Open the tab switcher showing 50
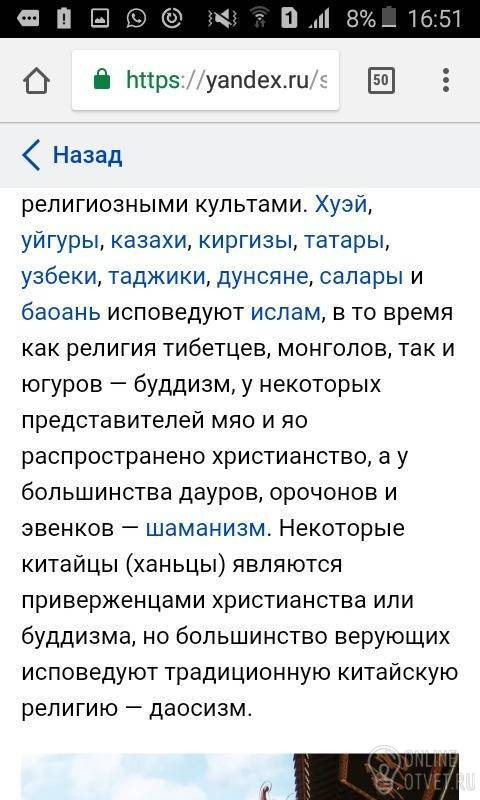Viewport: 480px width, 800px height. 381,80
